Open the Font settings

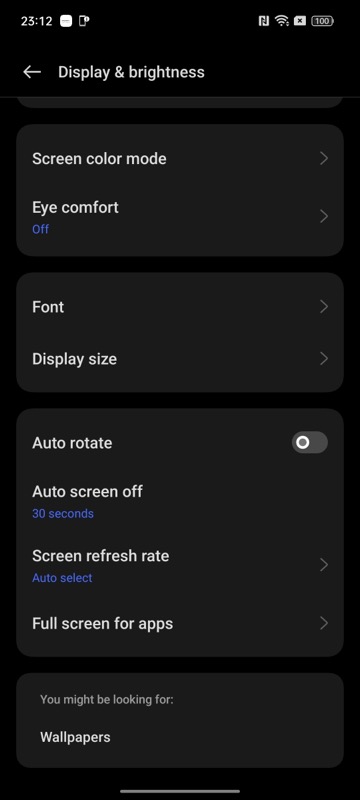pyautogui.click(x=180, y=307)
